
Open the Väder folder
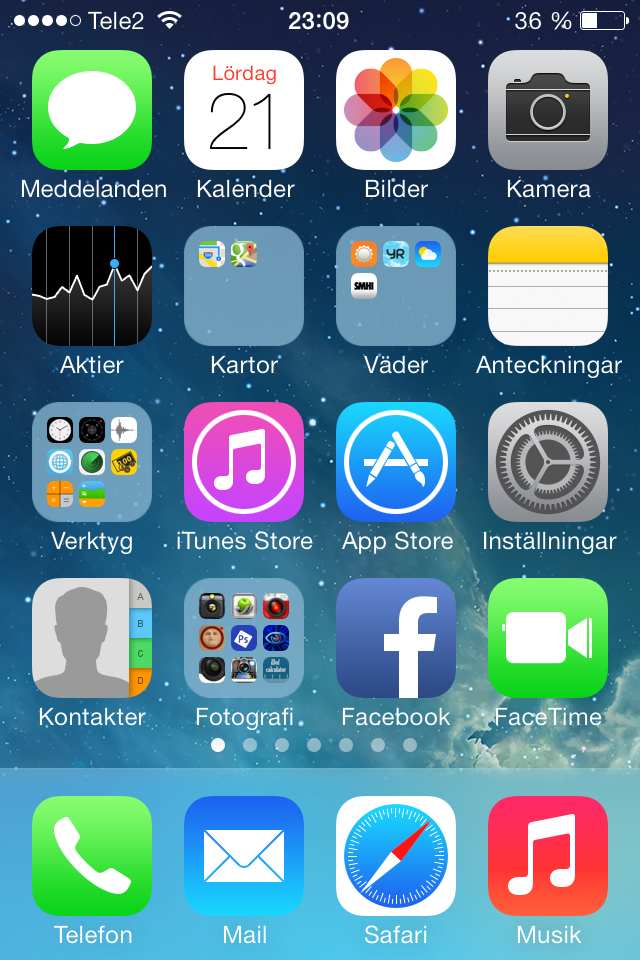(x=396, y=286)
